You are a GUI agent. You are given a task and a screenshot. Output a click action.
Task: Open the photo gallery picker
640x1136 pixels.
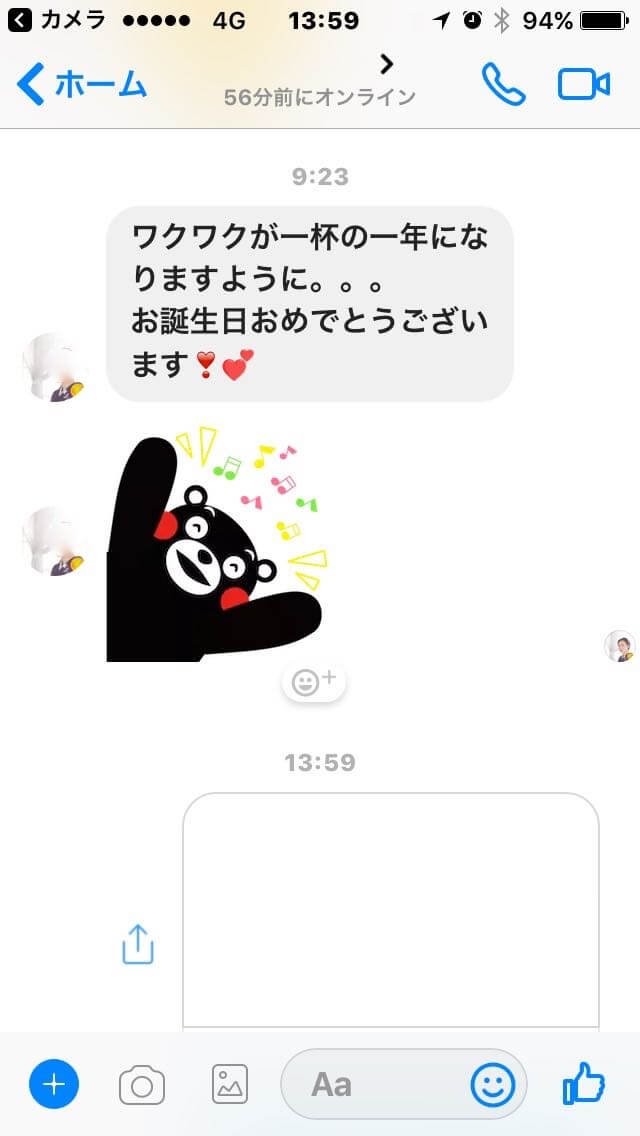(x=230, y=1084)
